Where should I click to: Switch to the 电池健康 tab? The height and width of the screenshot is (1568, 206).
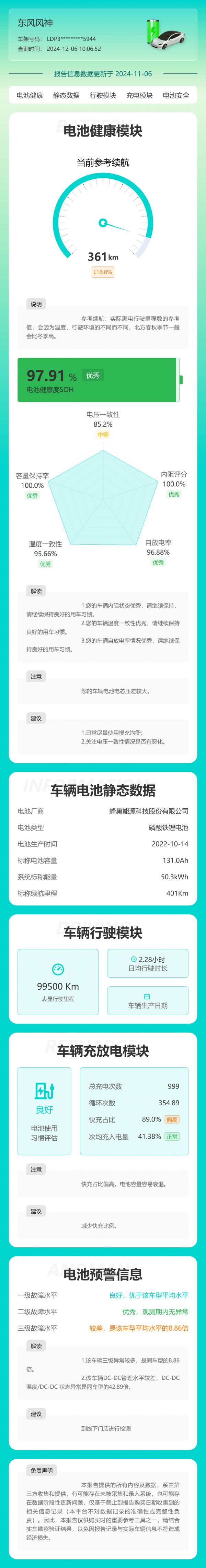tap(30, 96)
